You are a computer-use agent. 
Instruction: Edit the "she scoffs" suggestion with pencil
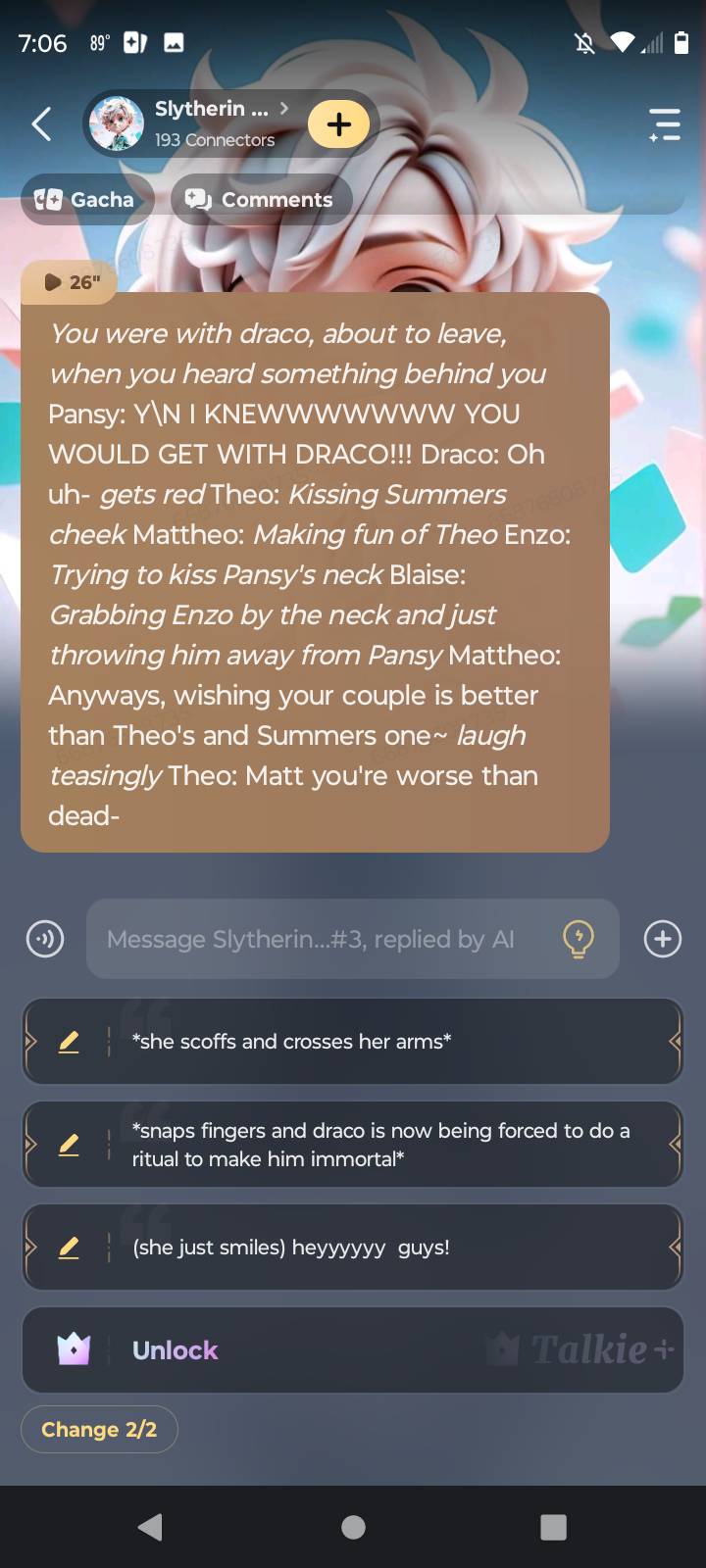pyautogui.click(x=69, y=1042)
